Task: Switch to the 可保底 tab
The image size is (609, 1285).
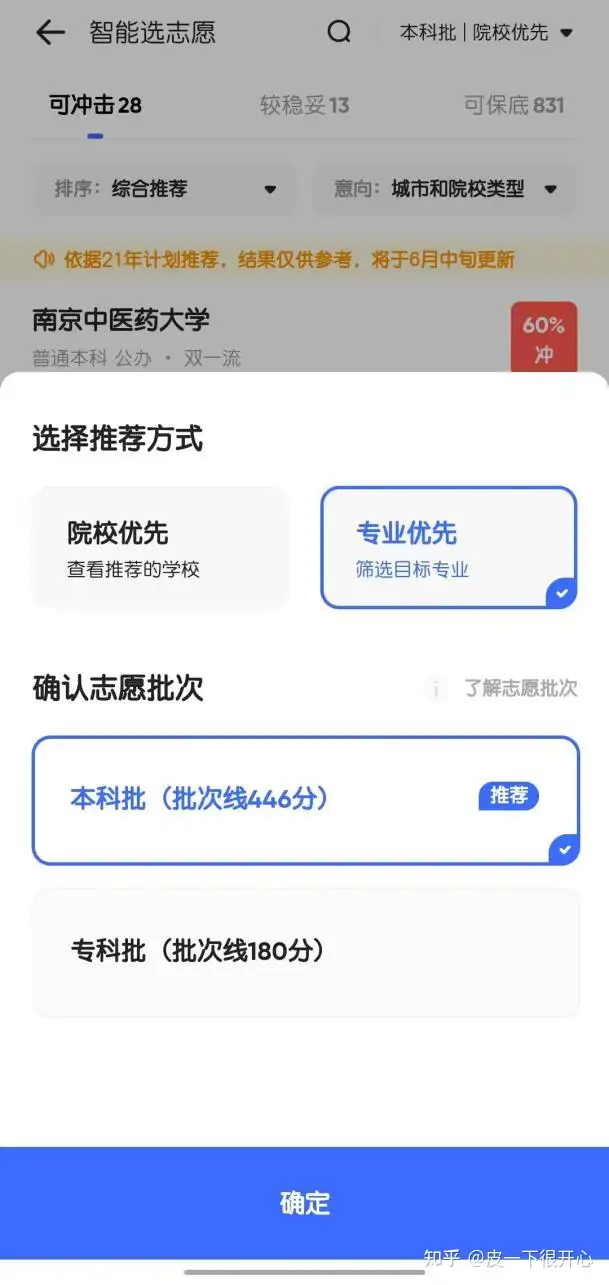Action: point(514,105)
